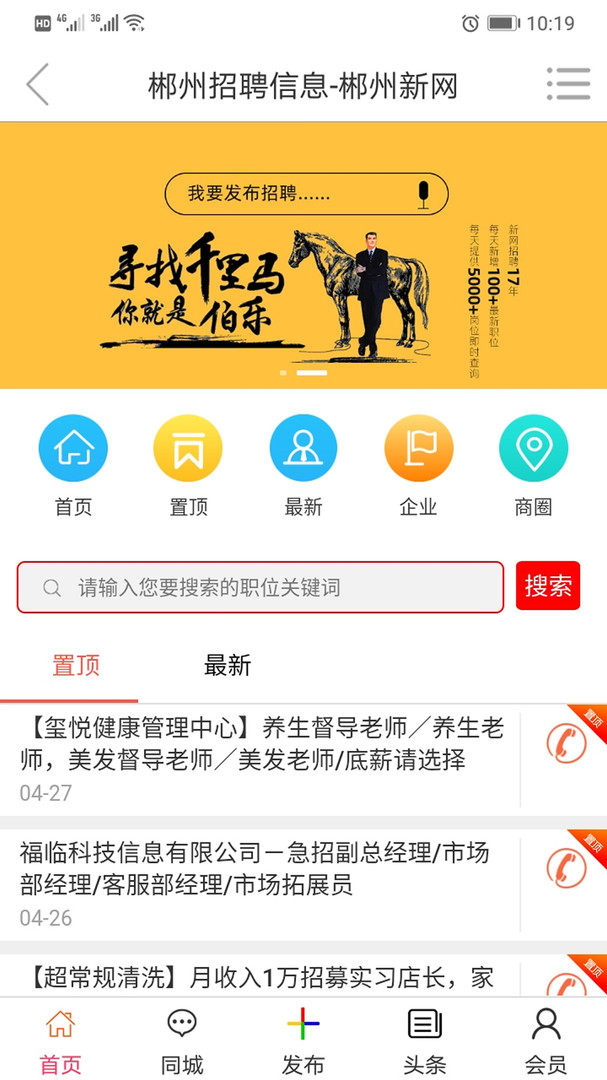The height and width of the screenshot is (1080, 607).
Task: Open the 玺悦健康管理中心 job posting
Action: point(262,757)
